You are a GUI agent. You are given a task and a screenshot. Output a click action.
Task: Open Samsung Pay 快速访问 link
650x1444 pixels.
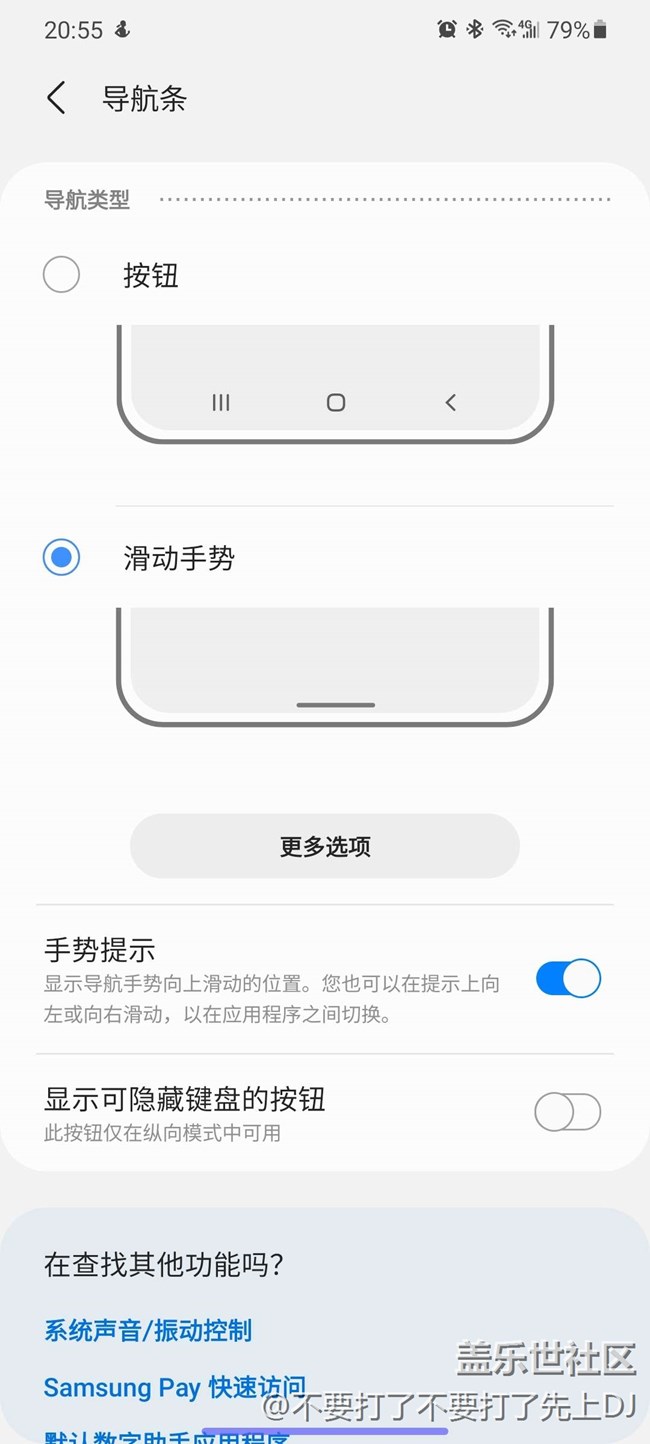175,1387
